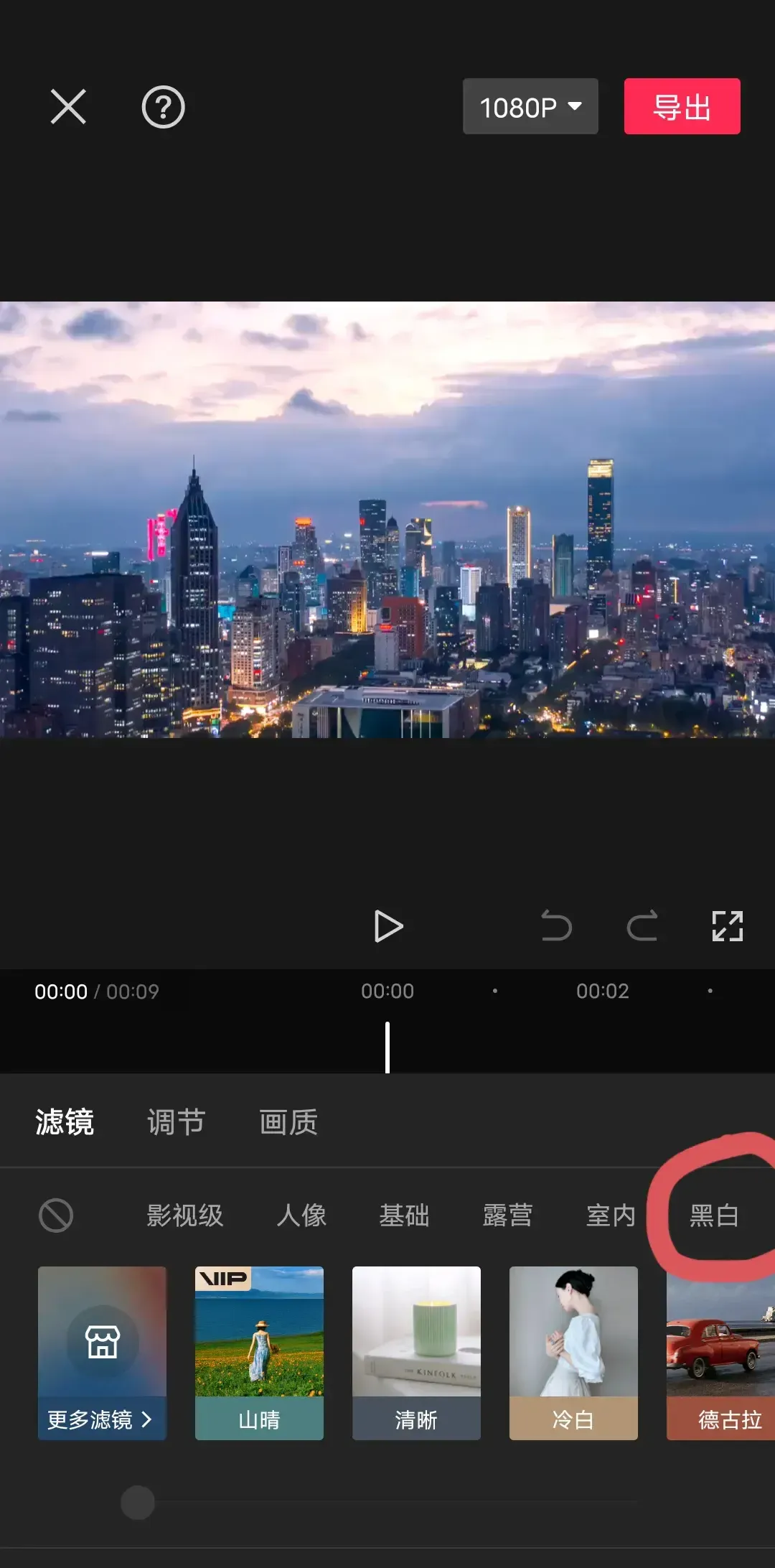The image size is (775, 1568).
Task: Open 更多滤镜 filter store
Action: tap(102, 1353)
